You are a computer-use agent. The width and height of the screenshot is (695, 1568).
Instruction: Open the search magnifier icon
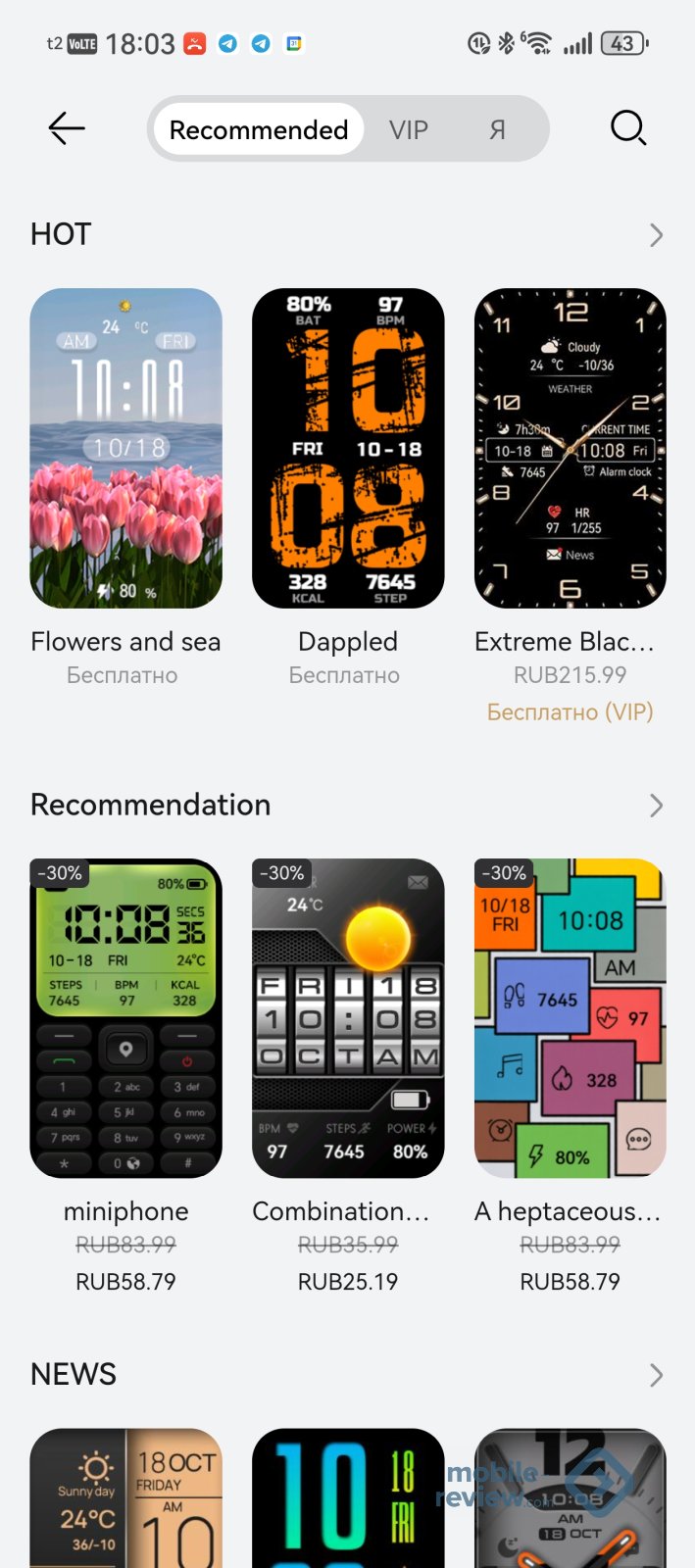(x=627, y=128)
